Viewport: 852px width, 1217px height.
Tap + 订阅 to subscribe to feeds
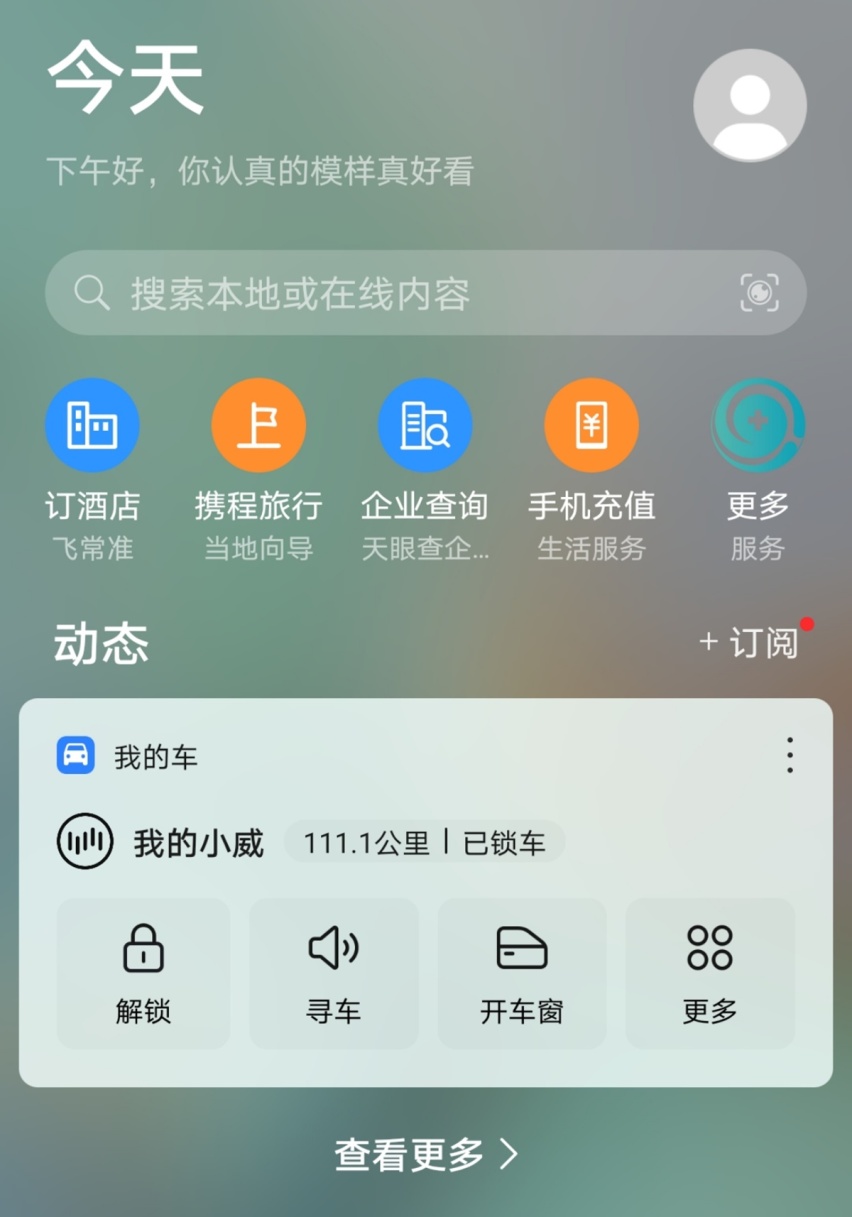coord(750,643)
